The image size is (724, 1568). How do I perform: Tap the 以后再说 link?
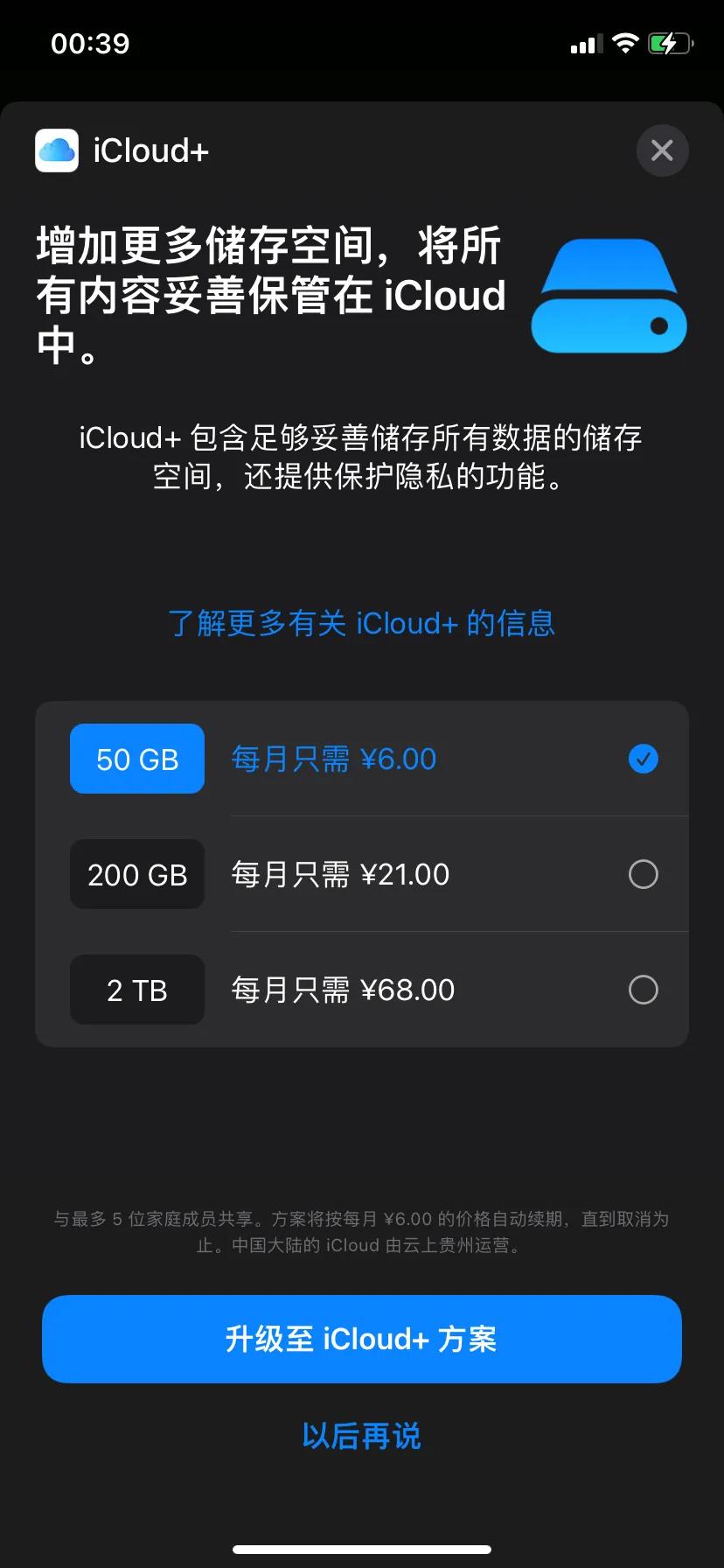point(361,1435)
